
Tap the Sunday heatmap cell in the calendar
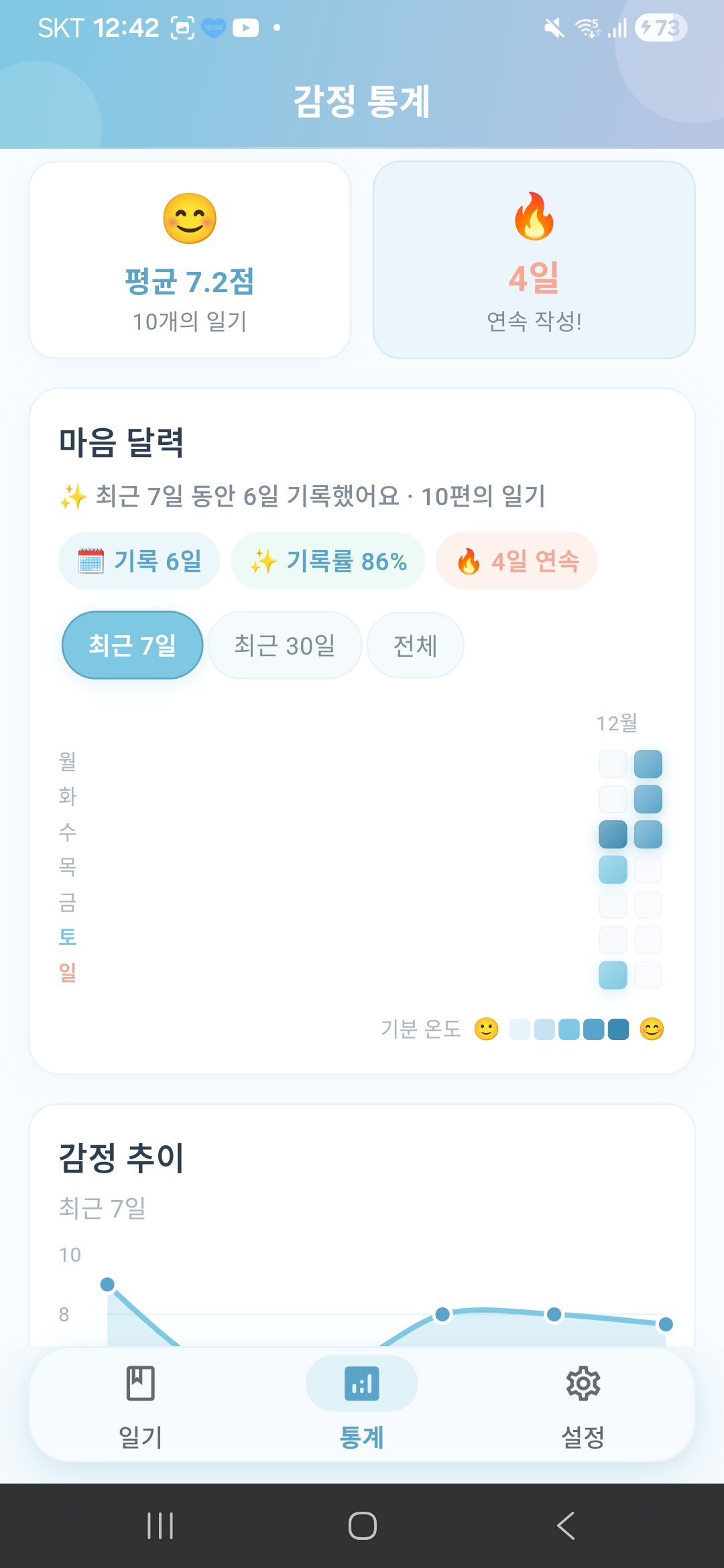[612, 976]
